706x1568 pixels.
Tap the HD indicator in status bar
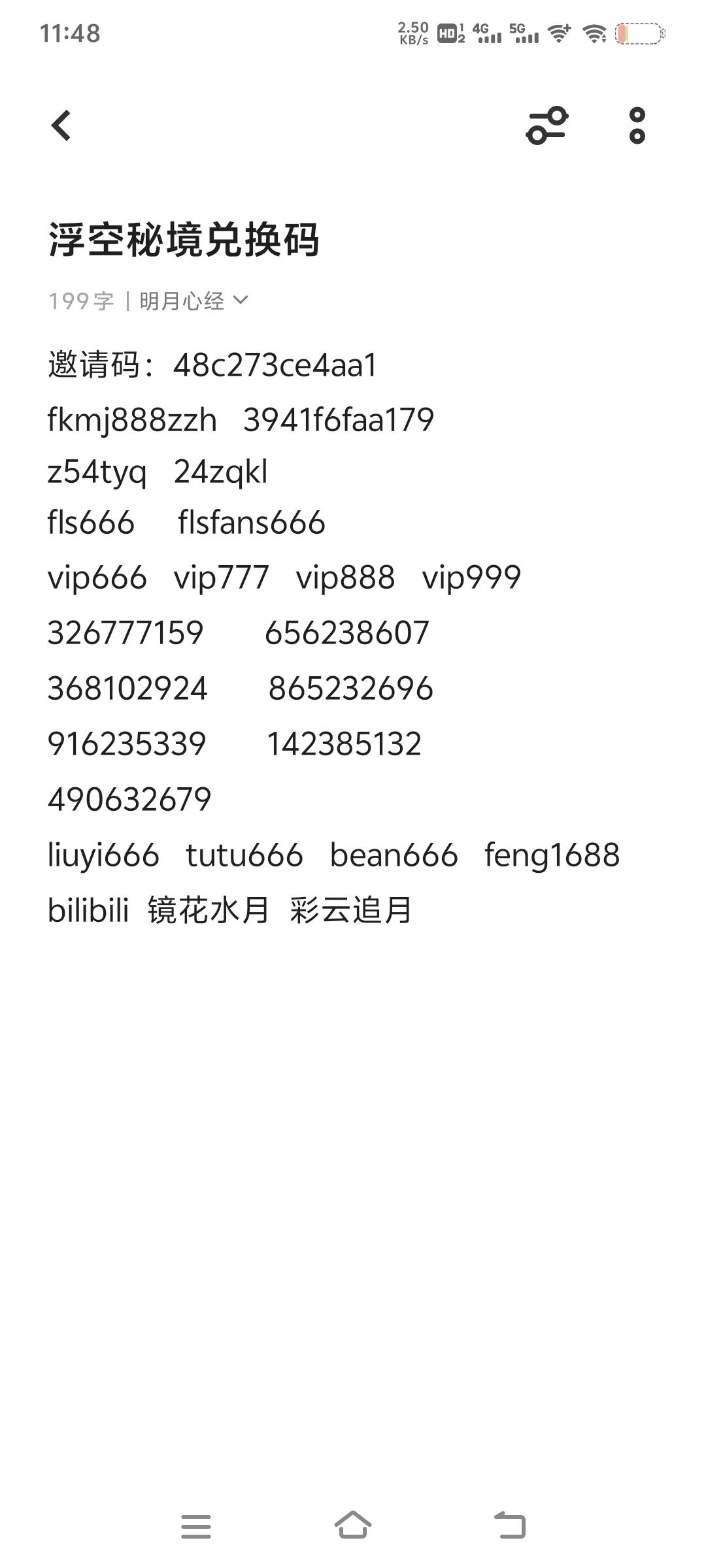tap(446, 34)
